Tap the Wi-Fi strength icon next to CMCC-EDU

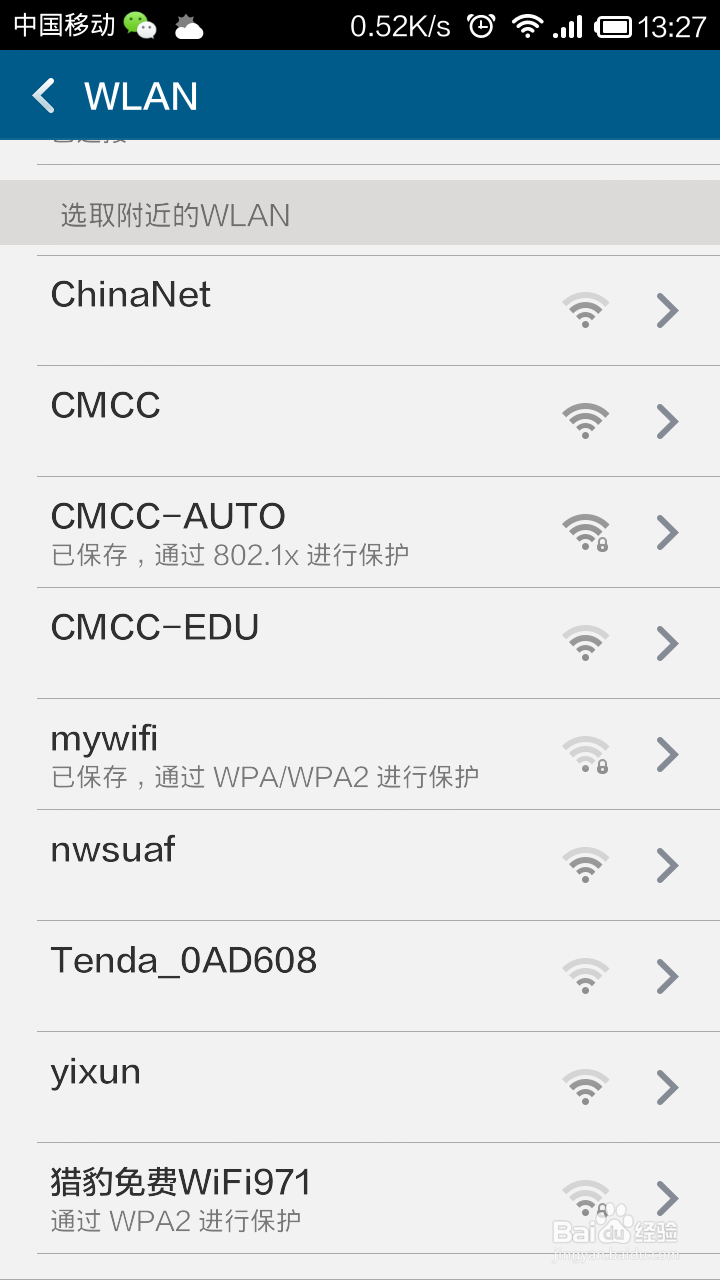[x=585, y=643]
